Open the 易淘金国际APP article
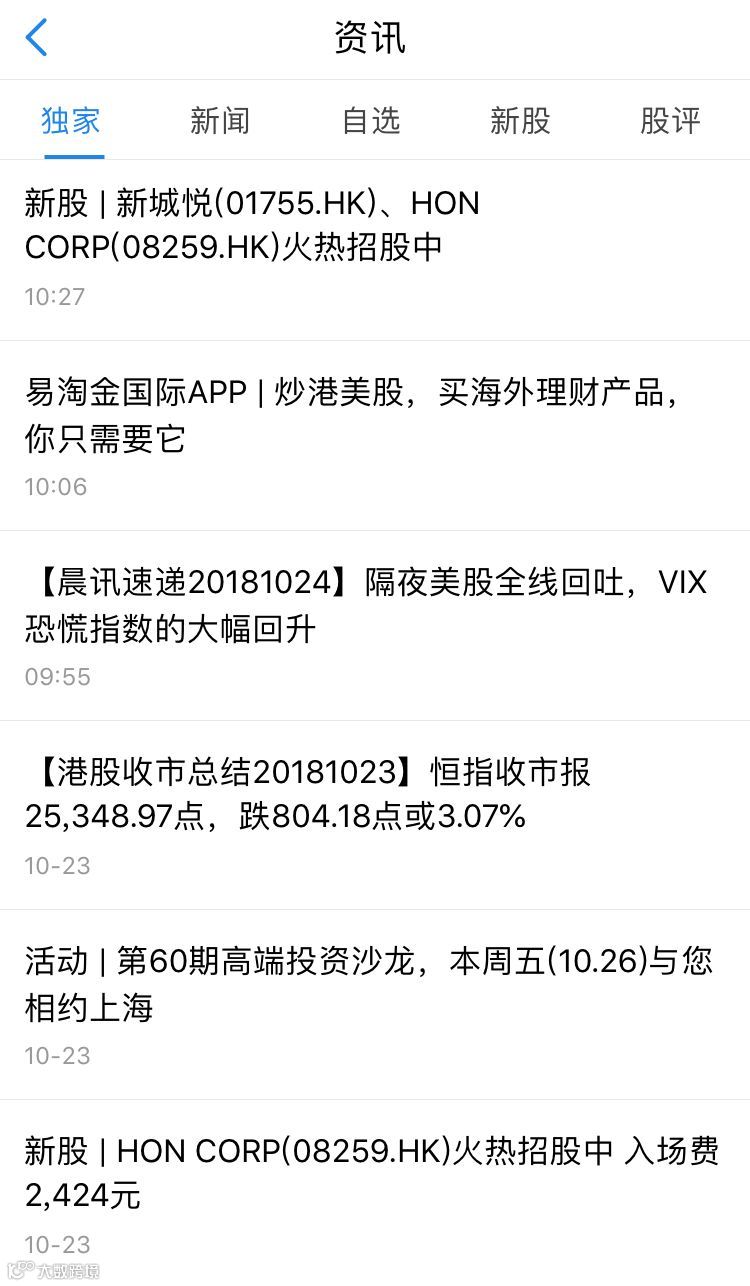The image size is (750, 1286). point(350,416)
